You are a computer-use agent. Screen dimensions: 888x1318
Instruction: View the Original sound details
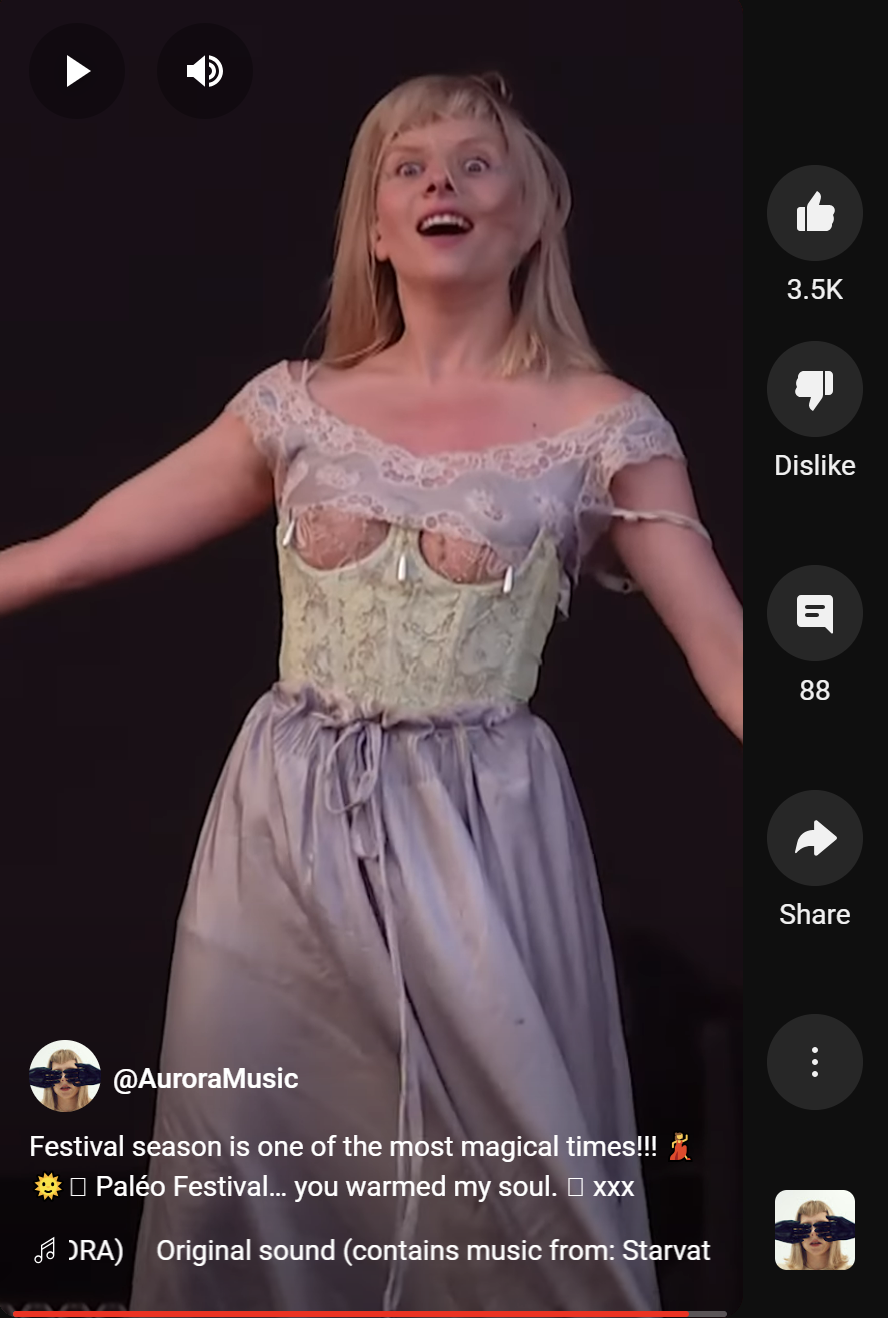[432, 1251]
